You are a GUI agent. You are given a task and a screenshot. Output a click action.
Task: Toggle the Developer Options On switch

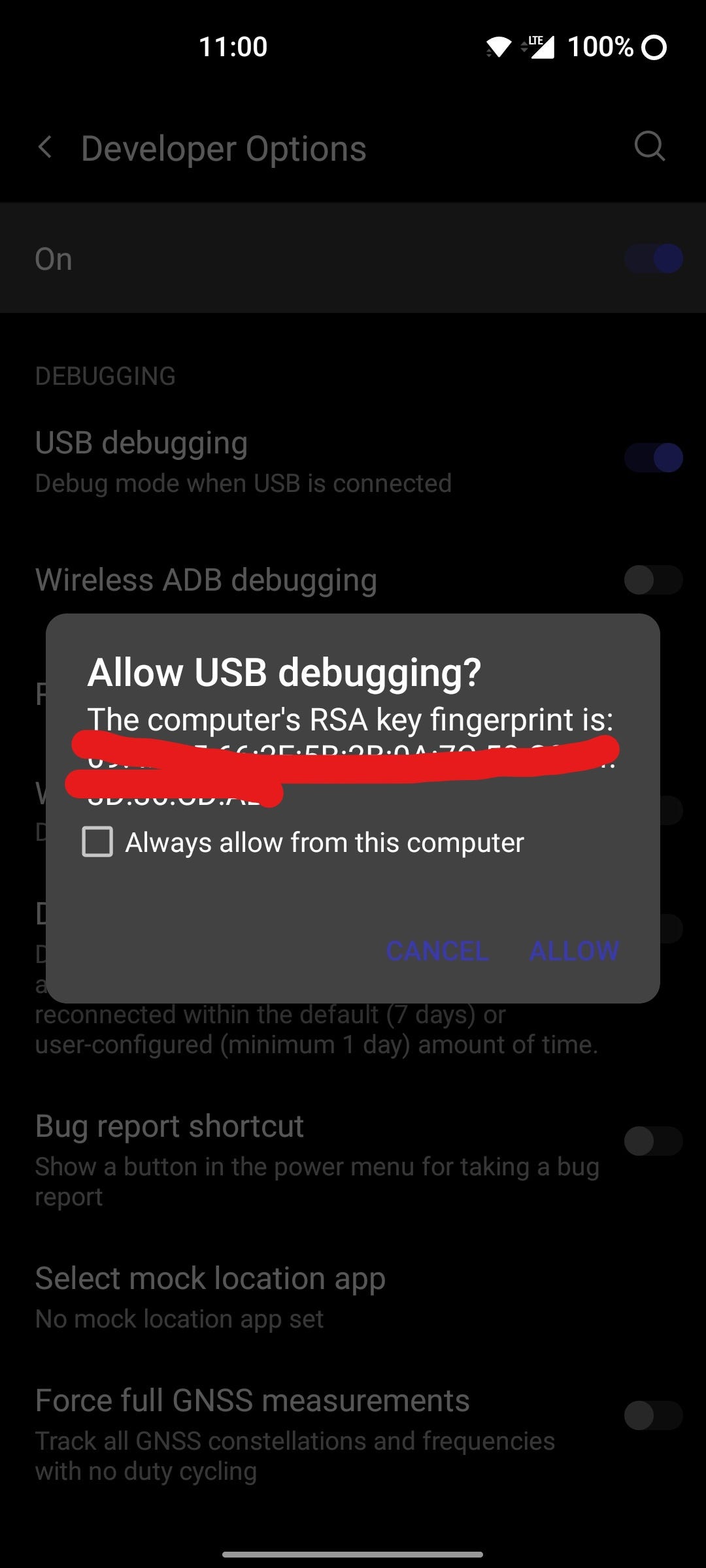point(653,259)
